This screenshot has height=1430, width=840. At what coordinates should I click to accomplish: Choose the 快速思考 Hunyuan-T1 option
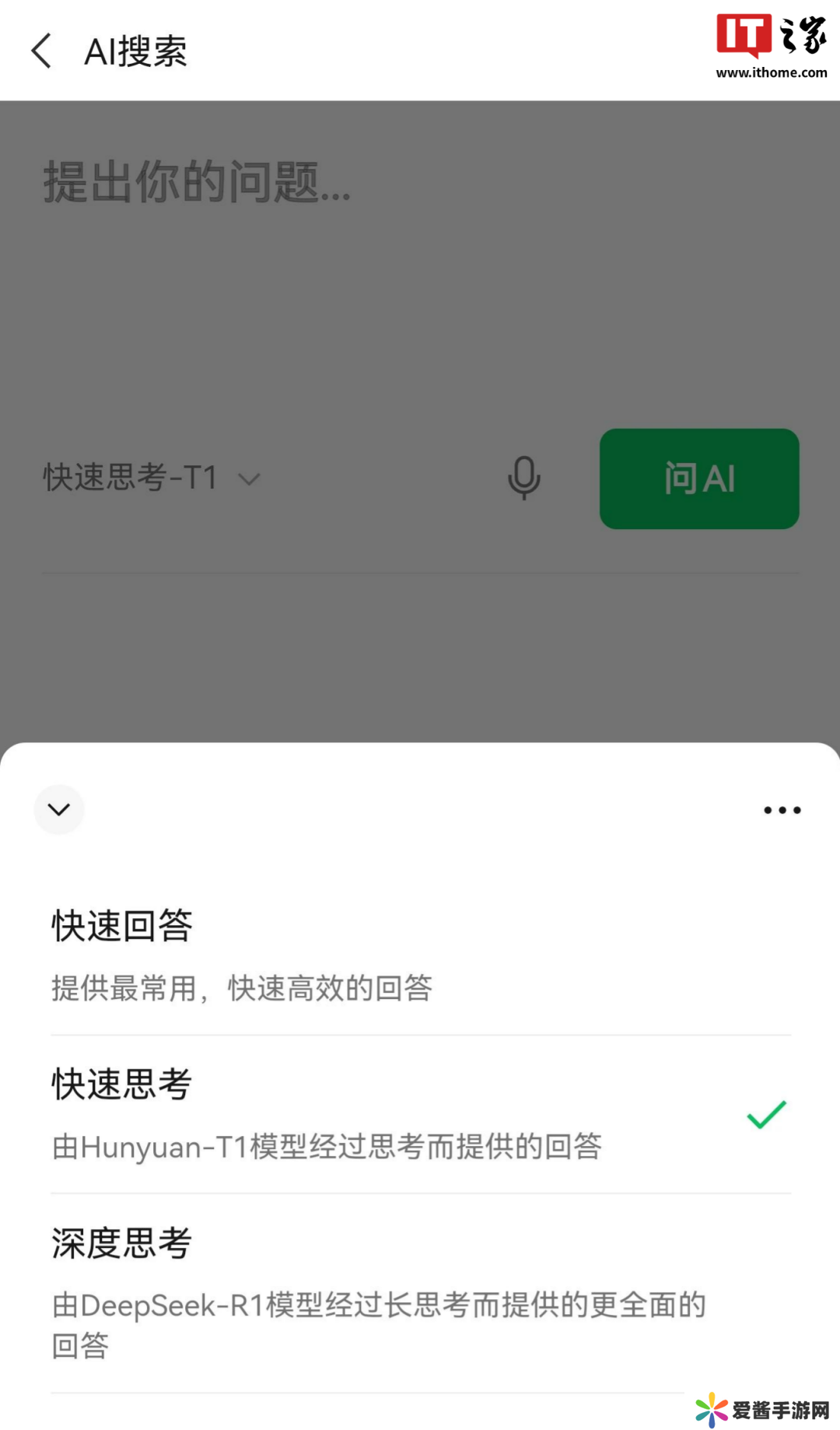[x=420, y=1114]
